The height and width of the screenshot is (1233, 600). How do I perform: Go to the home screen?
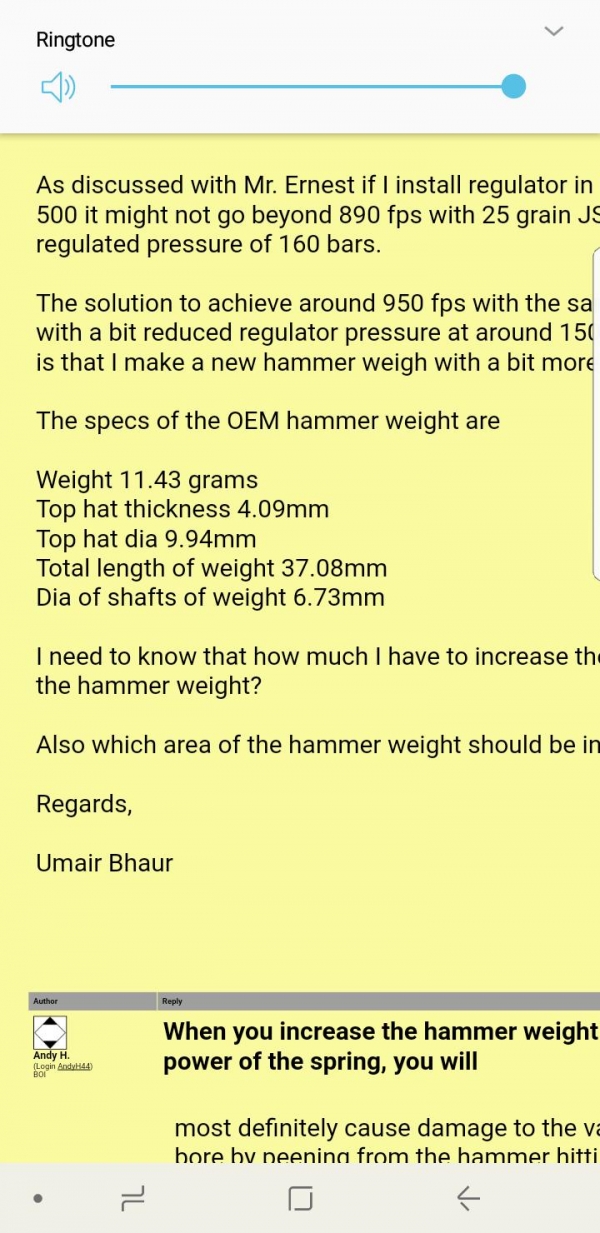click(300, 1197)
